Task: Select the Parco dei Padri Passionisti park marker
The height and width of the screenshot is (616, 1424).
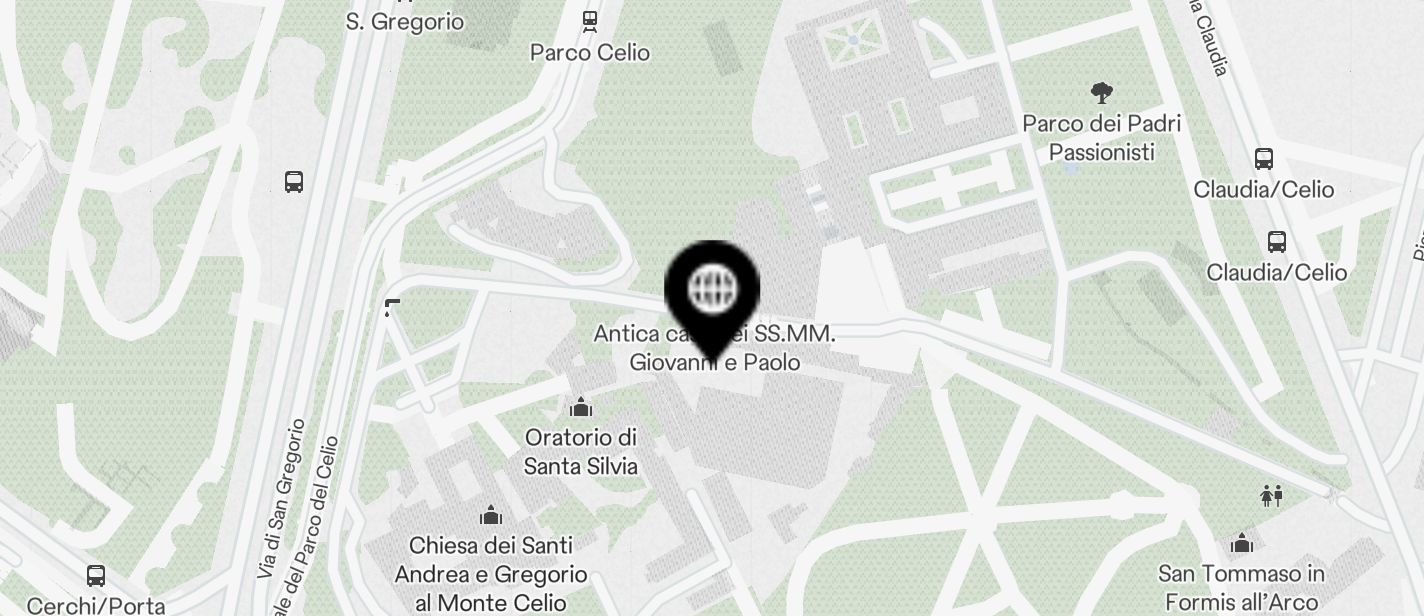Action: pyautogui.click(x=1101, y=94)
